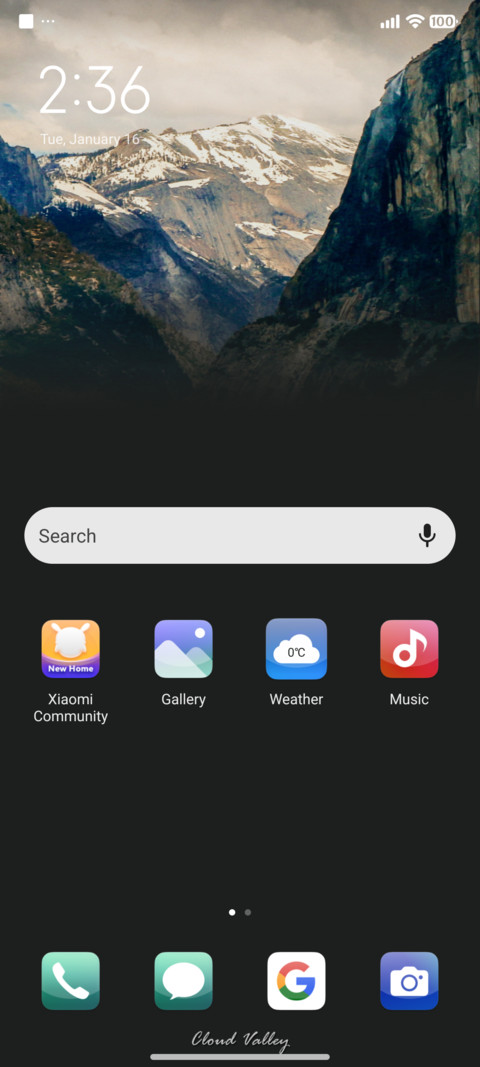Launch the Gallery app

coord(183,649)
